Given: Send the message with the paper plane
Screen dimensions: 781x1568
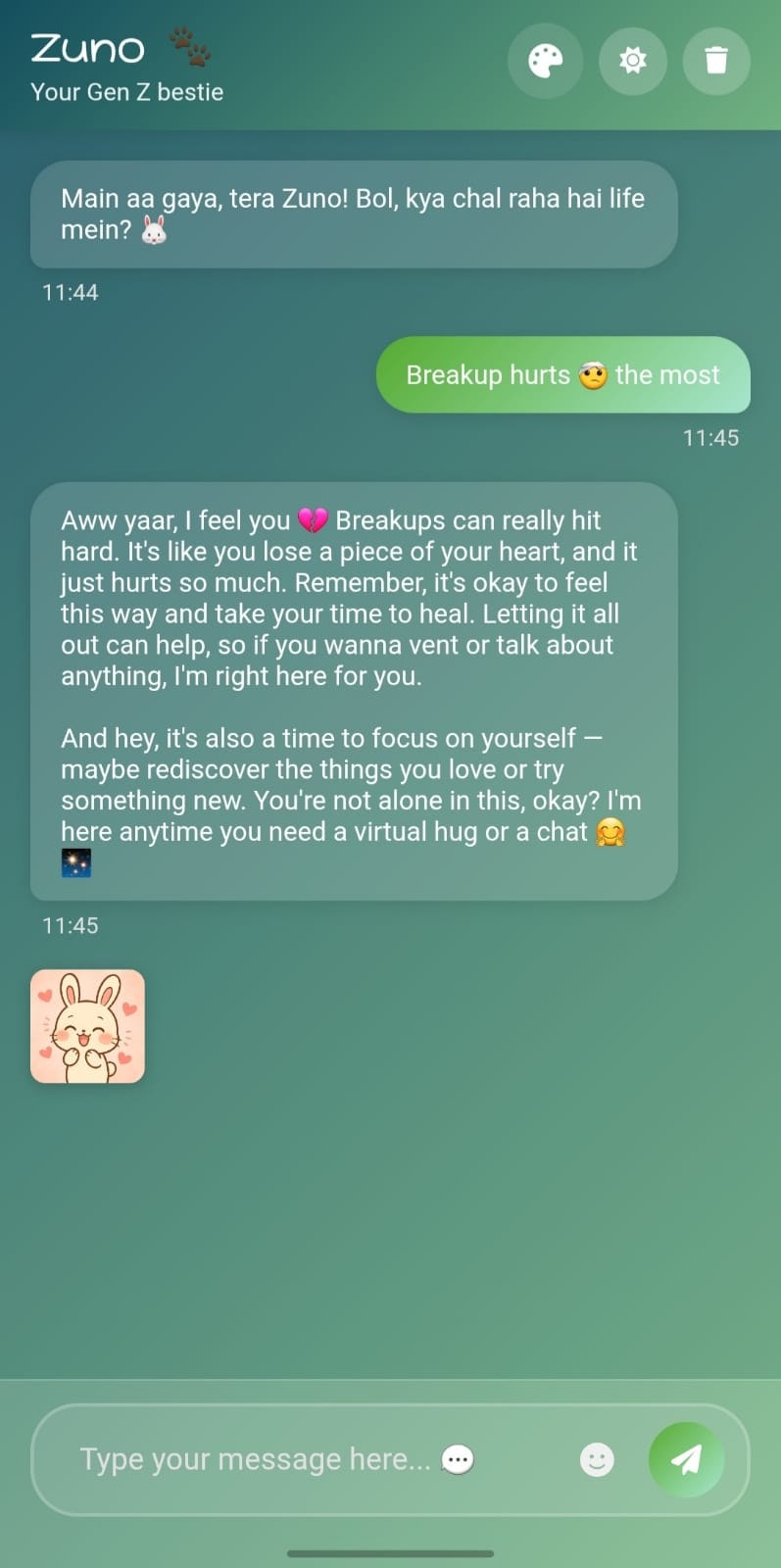Looking at the screenshot, I should pos(687,1459).
